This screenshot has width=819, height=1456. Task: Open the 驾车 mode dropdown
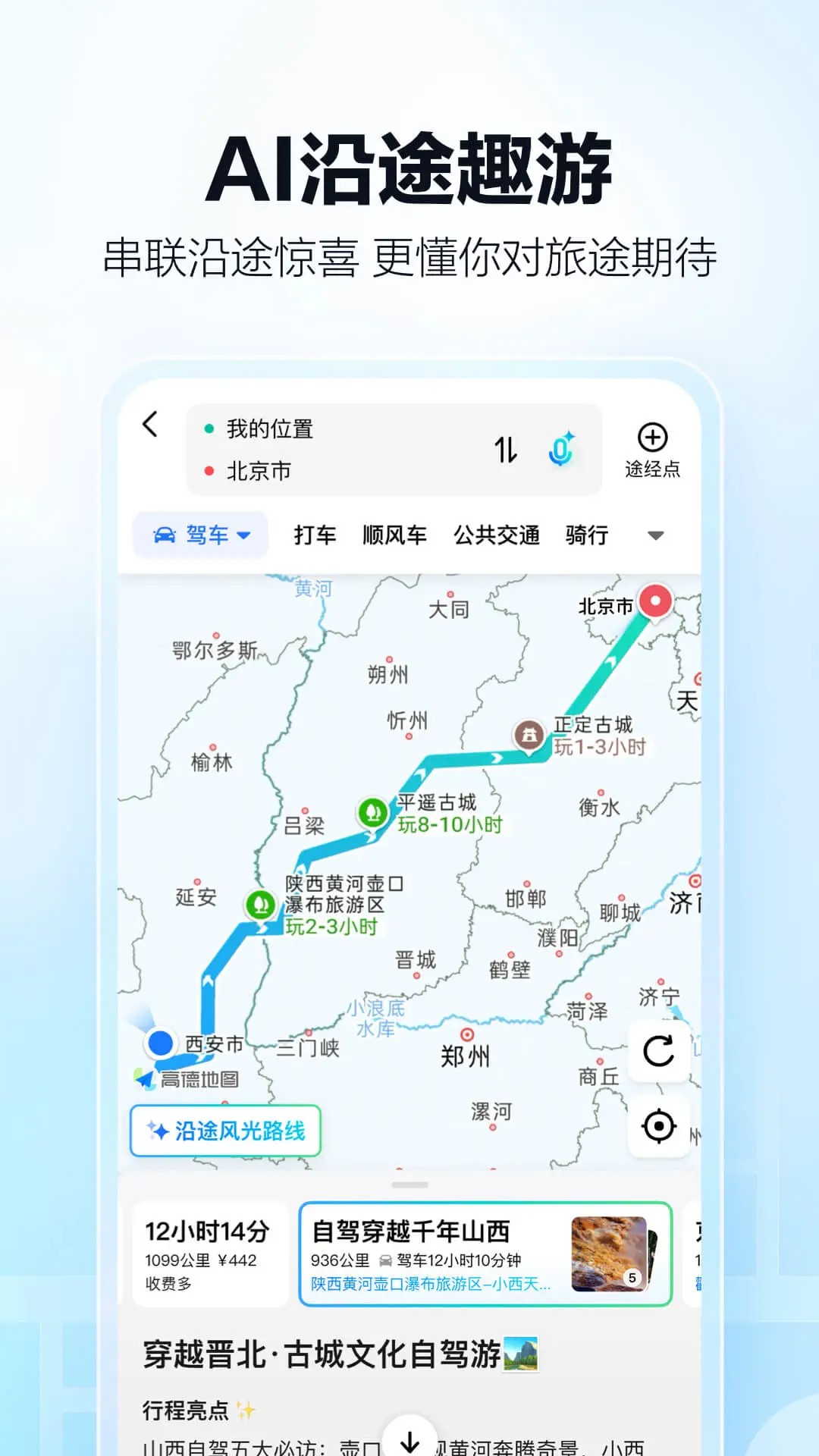tap(199, 535)
